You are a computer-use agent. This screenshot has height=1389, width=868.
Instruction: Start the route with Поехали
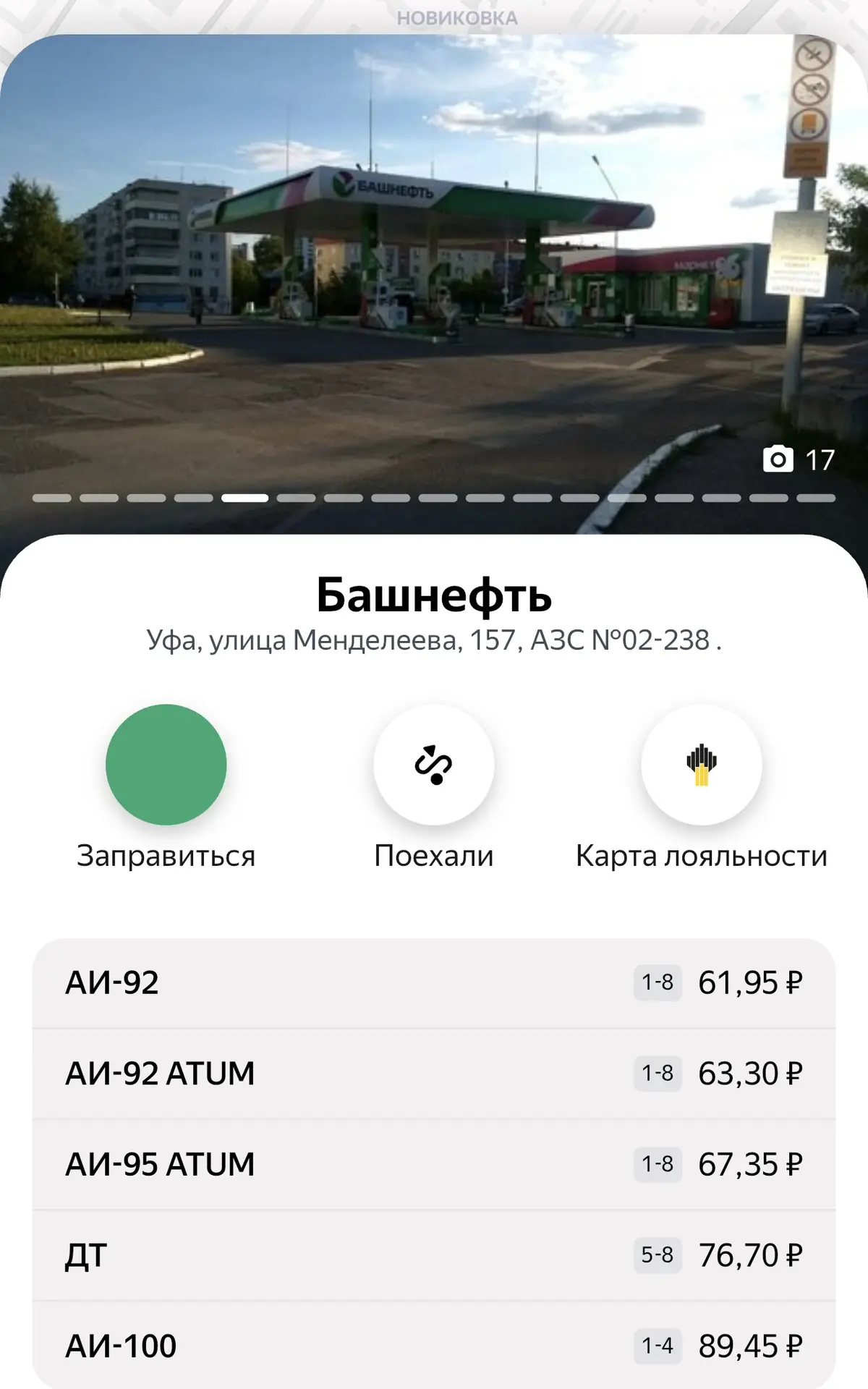click(434, 765)
